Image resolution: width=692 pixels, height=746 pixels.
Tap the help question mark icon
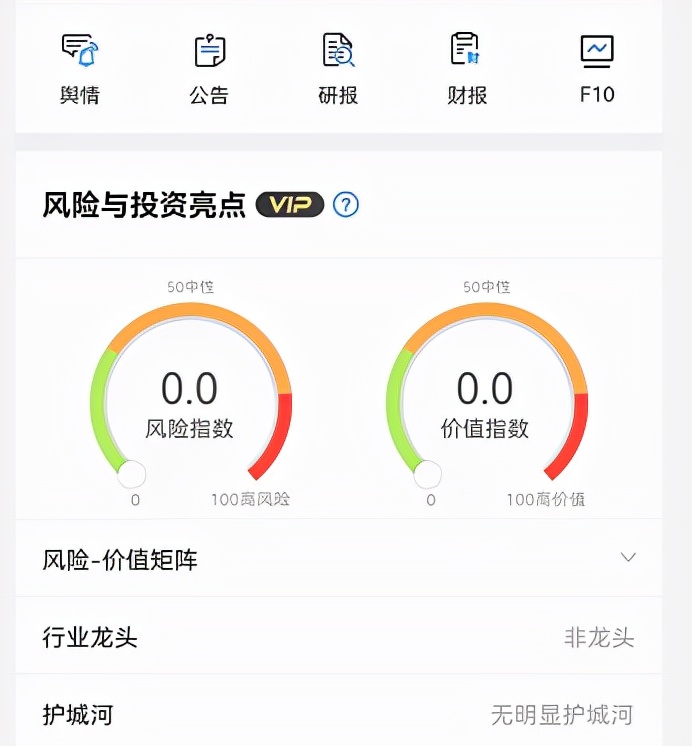coord(346,205)
